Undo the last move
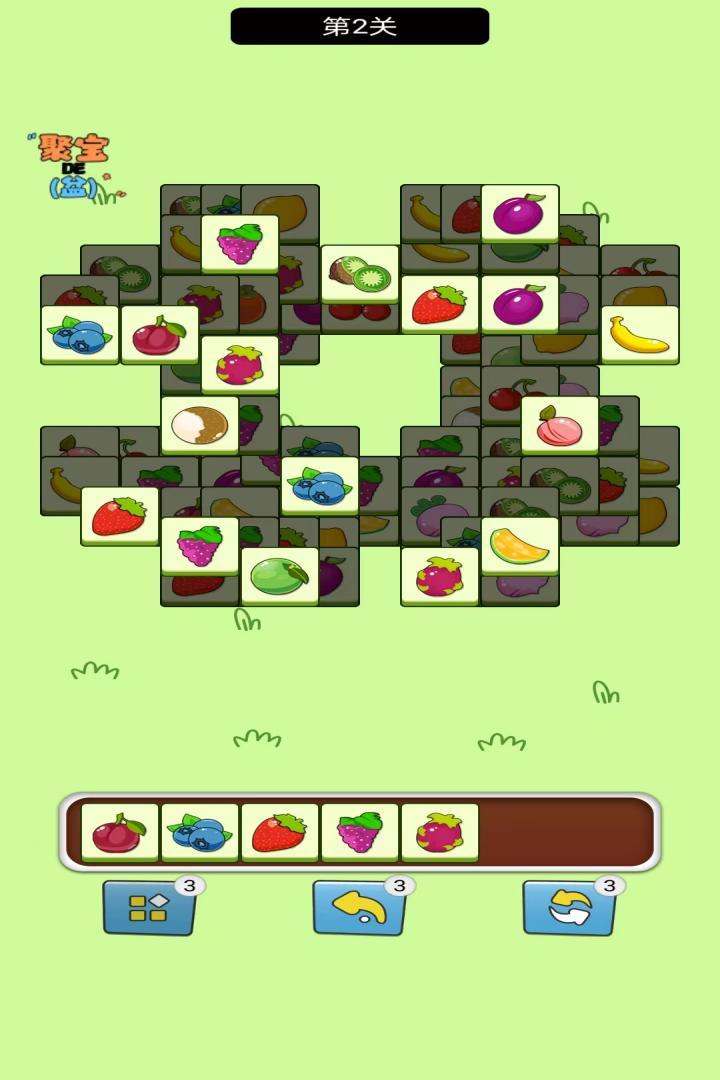The height and width of the screenshot is (1080, 720). (x=359, y=907)
